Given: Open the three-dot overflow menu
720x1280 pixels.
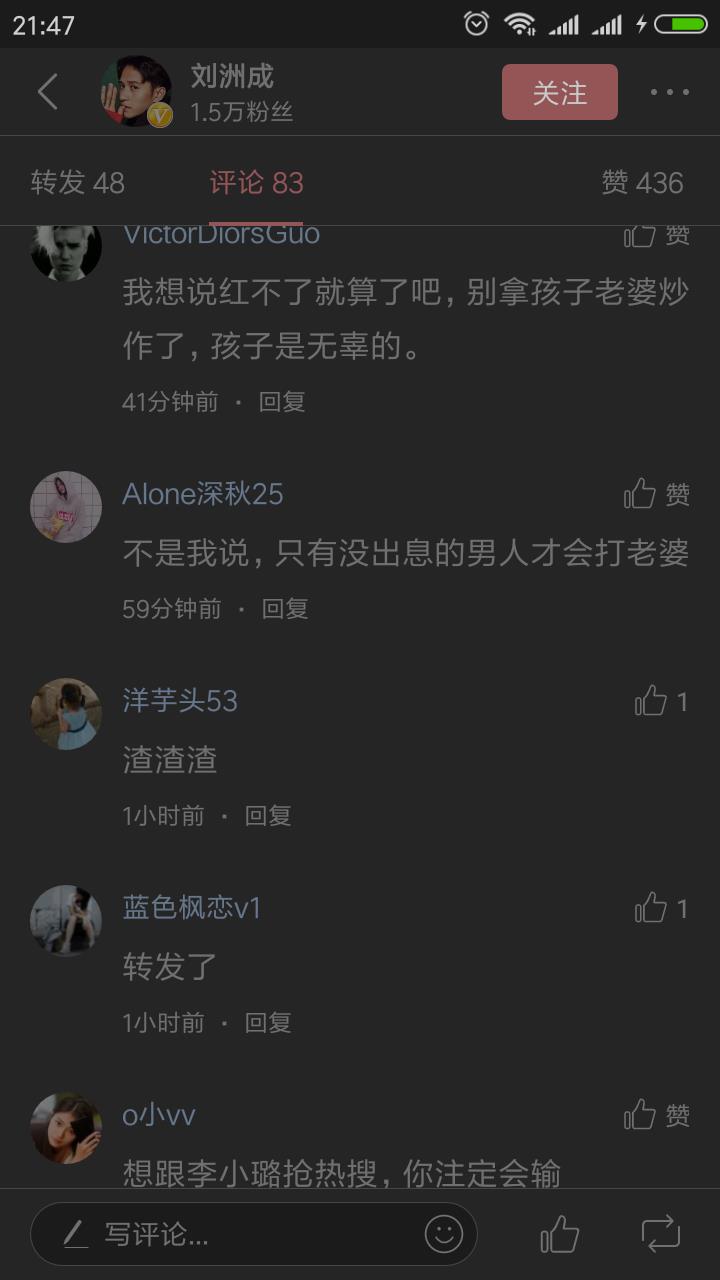Looking at the screenshot, I should coord(669,92).
